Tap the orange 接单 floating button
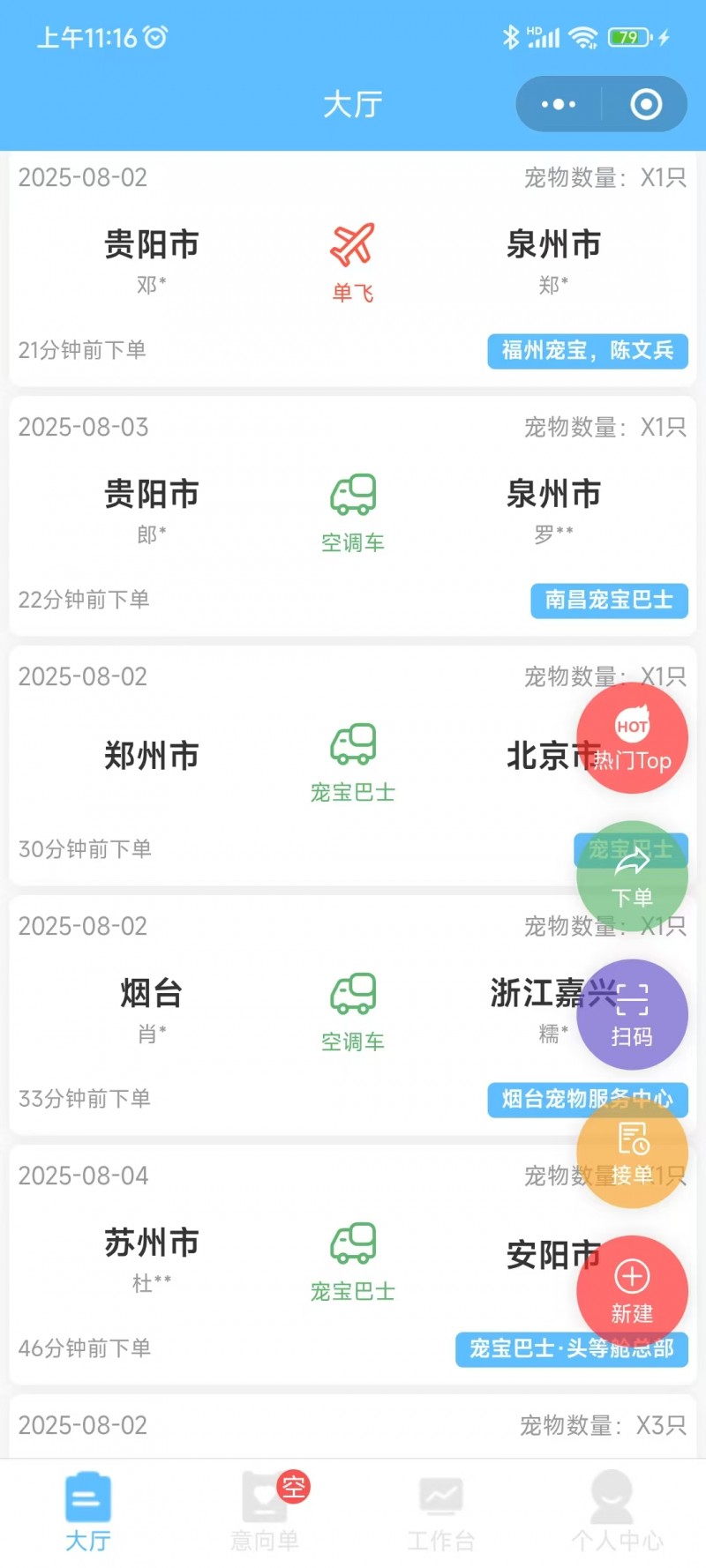This screenshot has height=1568, width=706. coord(632,1153)
